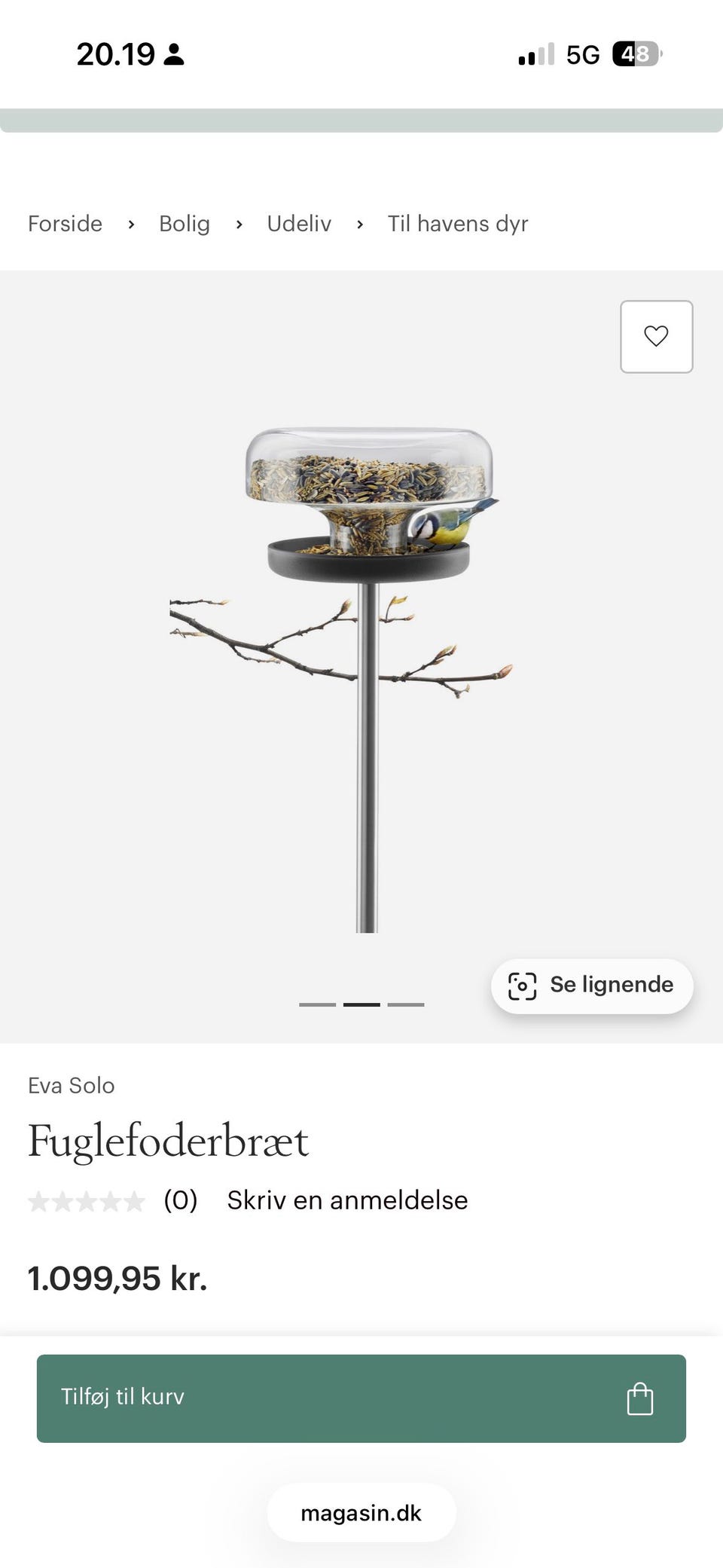Viewport: 723px width, 1568px height.
Task: Open Udeliv breadcrumb category
Action: tap(299, 224)
